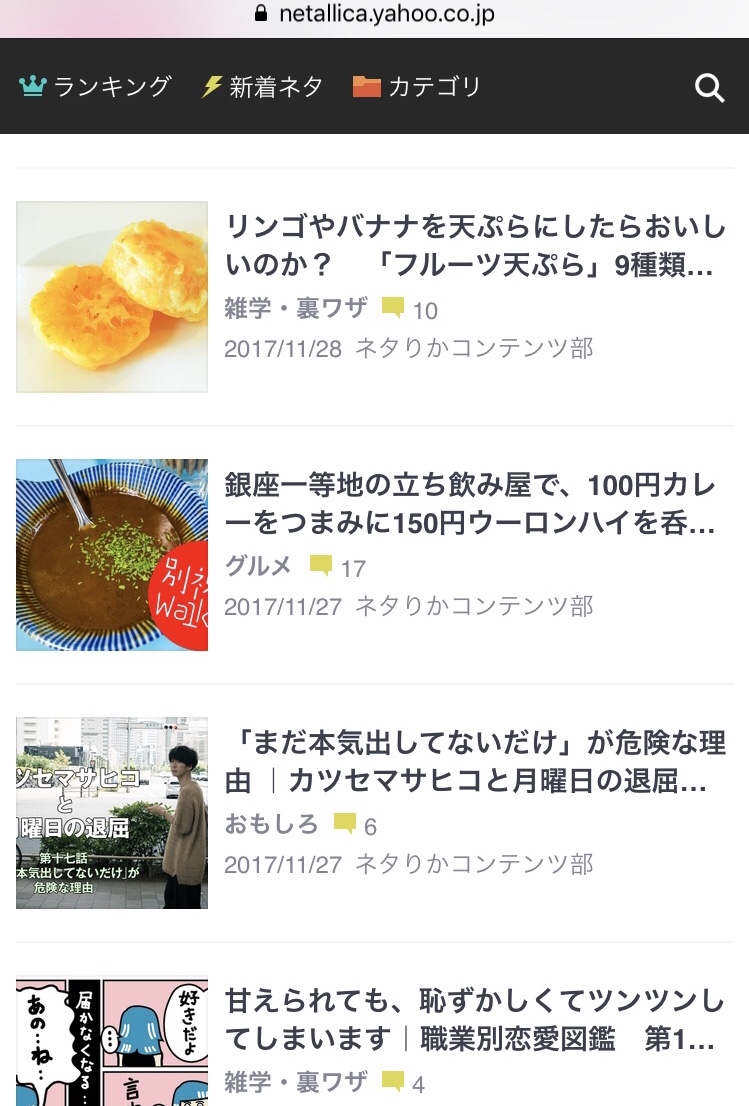The width and height of the screenshot is (749, 1106).
Task: Open the search magnifier icon
Action: [709, 88]
